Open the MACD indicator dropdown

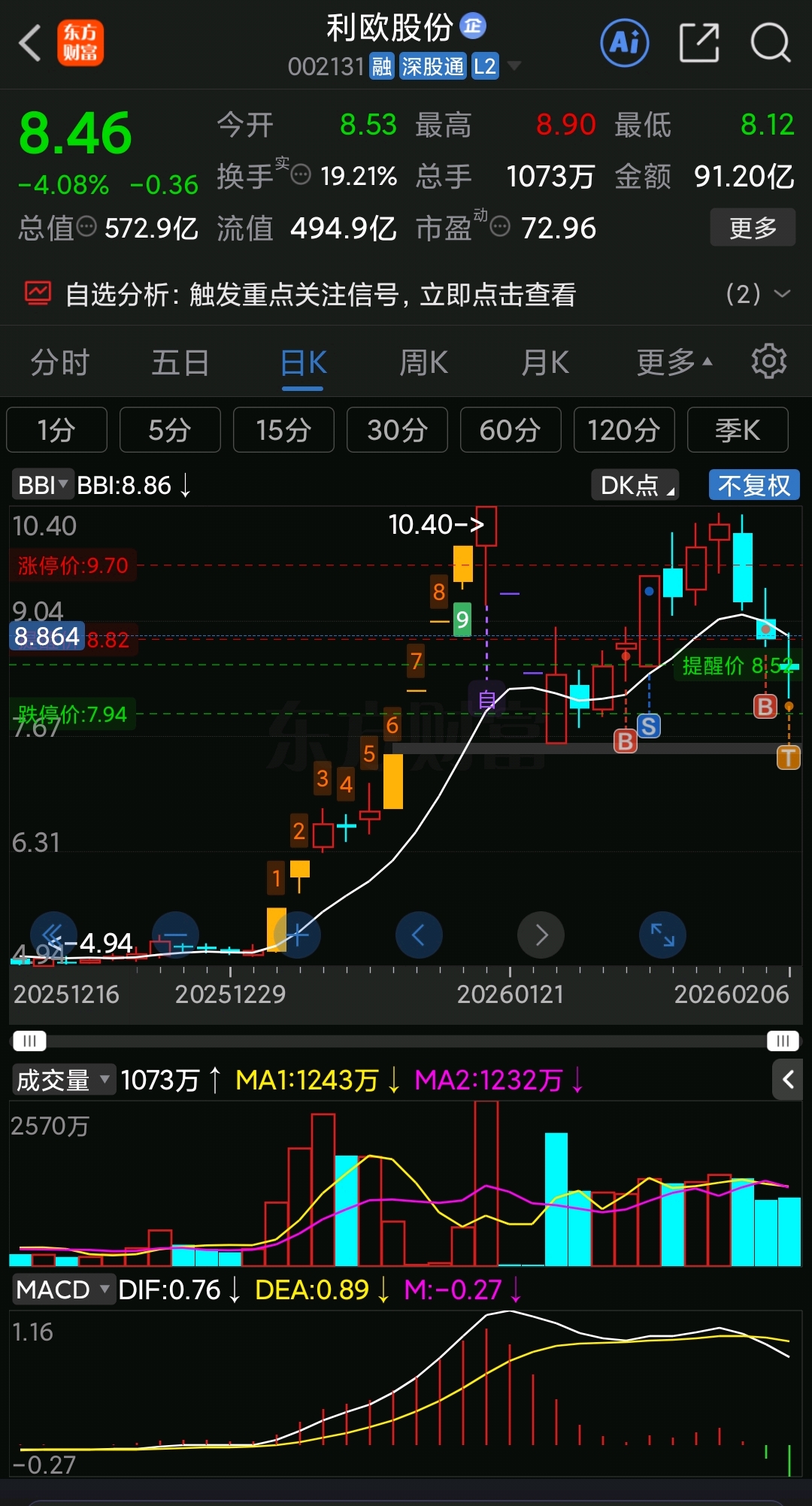(63, 1289)
